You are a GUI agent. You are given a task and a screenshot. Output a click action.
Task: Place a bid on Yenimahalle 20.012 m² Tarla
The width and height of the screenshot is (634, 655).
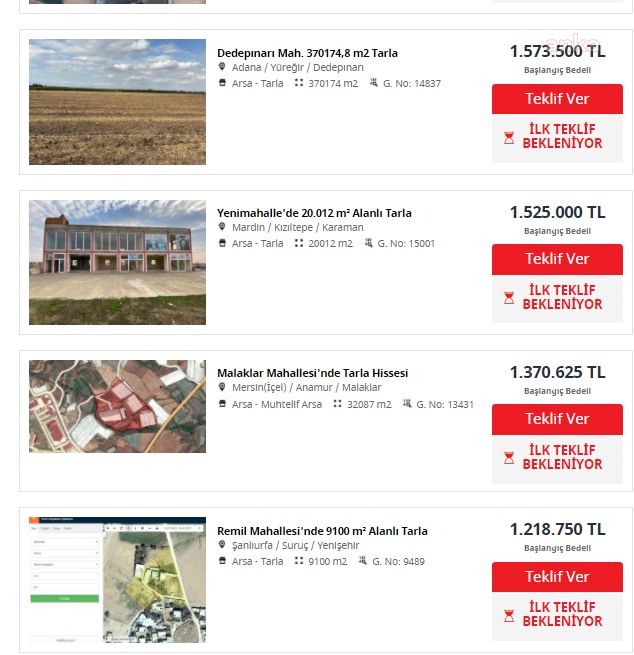click(557, 259)
